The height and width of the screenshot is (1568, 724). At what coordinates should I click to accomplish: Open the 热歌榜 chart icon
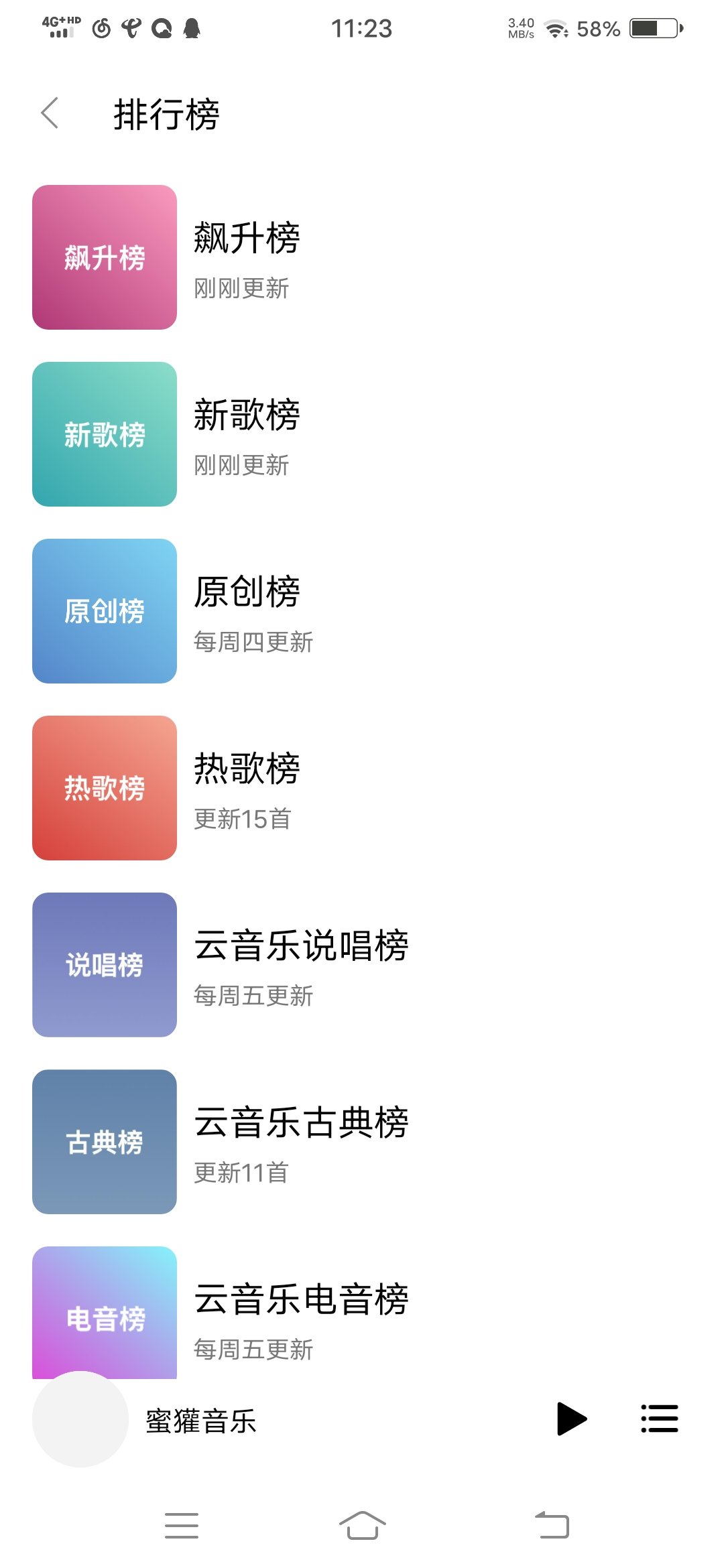pyautogui.click(x=103, y=789)
